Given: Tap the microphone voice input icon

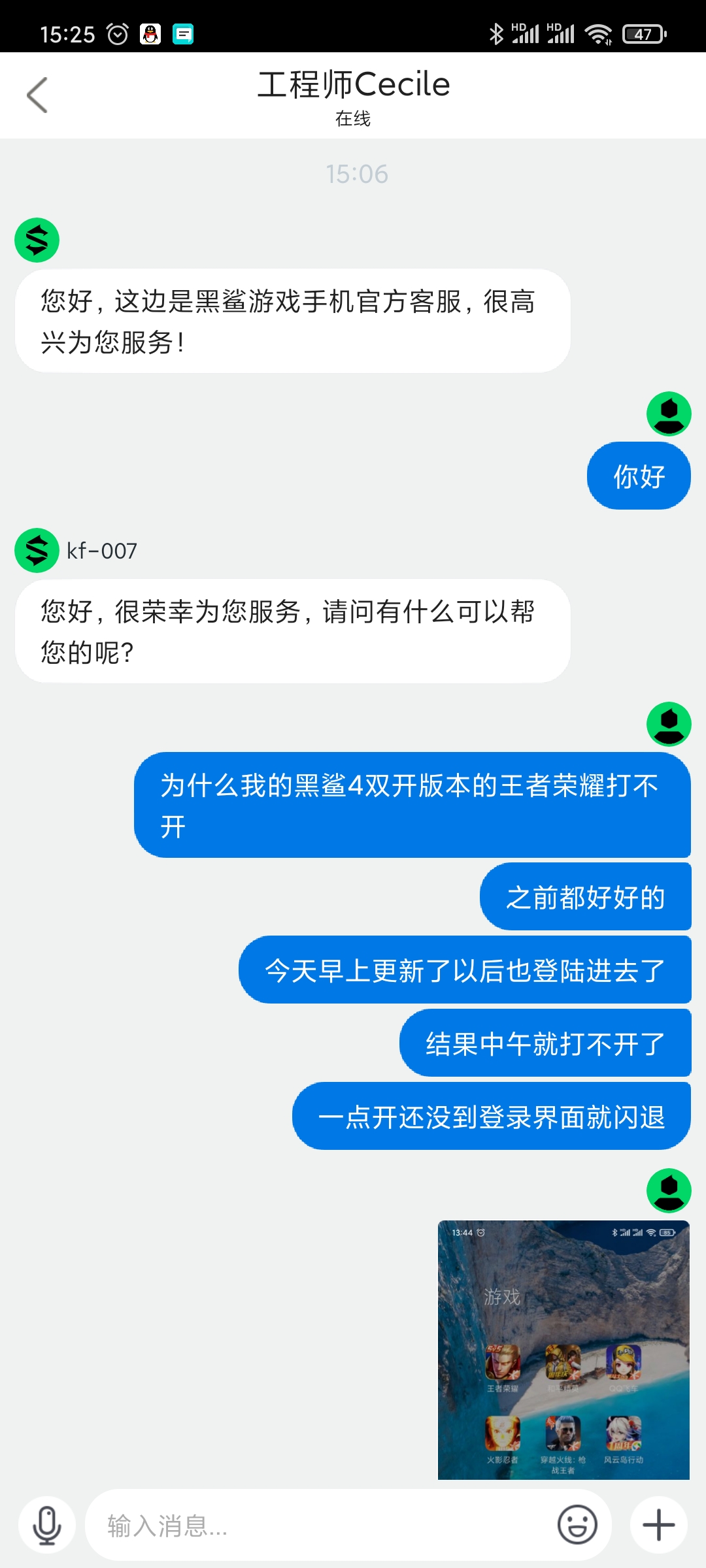Looking at the screenshot, I should 47,1526.
